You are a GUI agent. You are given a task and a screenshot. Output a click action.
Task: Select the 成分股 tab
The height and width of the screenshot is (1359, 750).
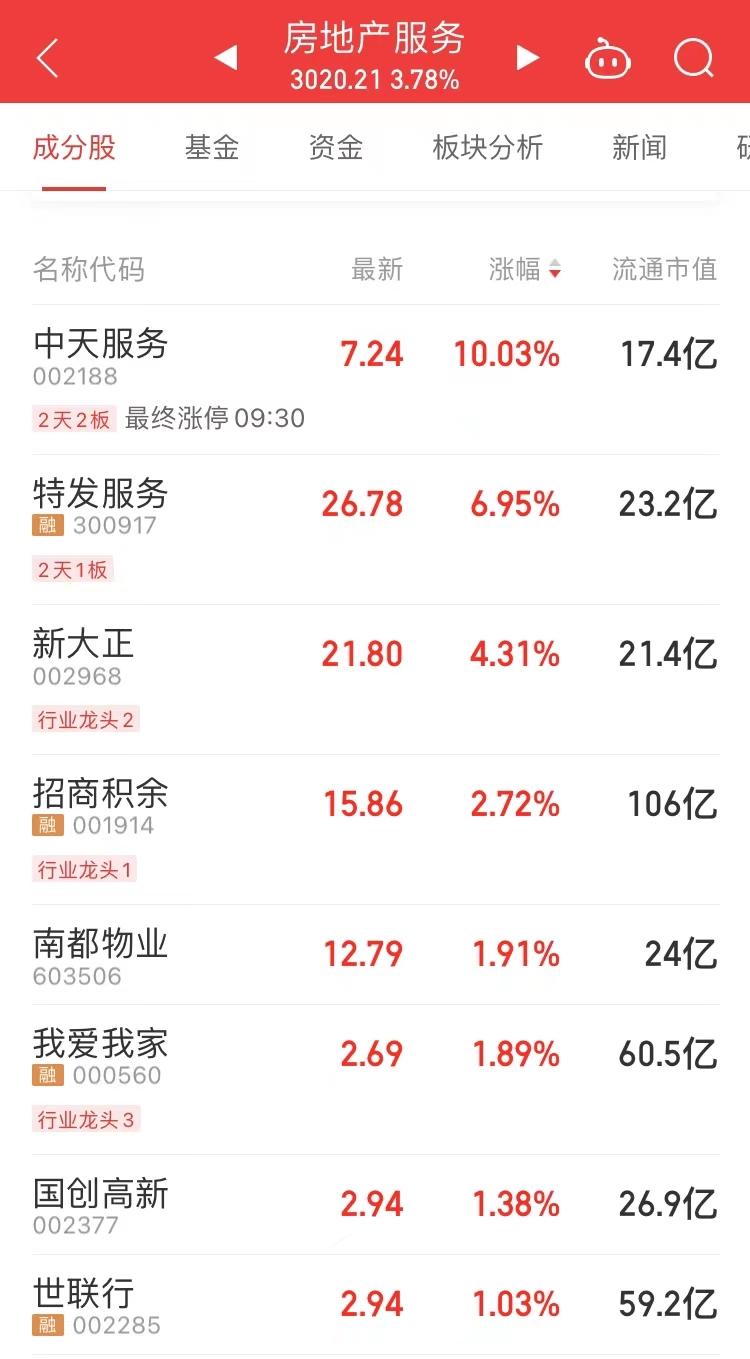click(x=74, y=148)
